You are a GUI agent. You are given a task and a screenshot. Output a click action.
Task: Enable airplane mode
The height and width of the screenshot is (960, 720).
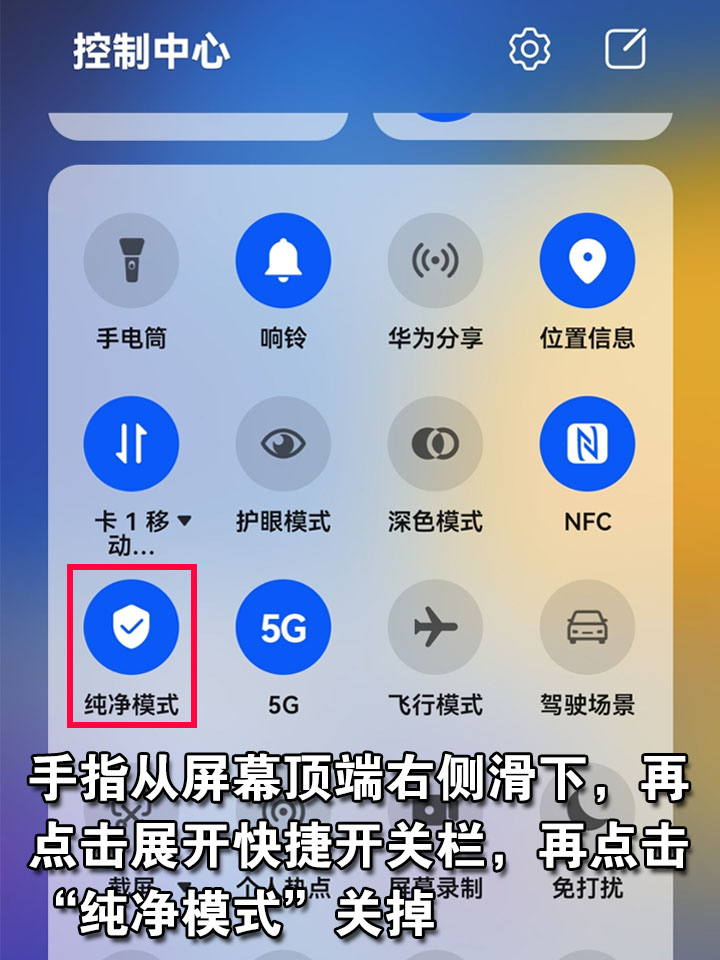point(435,627)
